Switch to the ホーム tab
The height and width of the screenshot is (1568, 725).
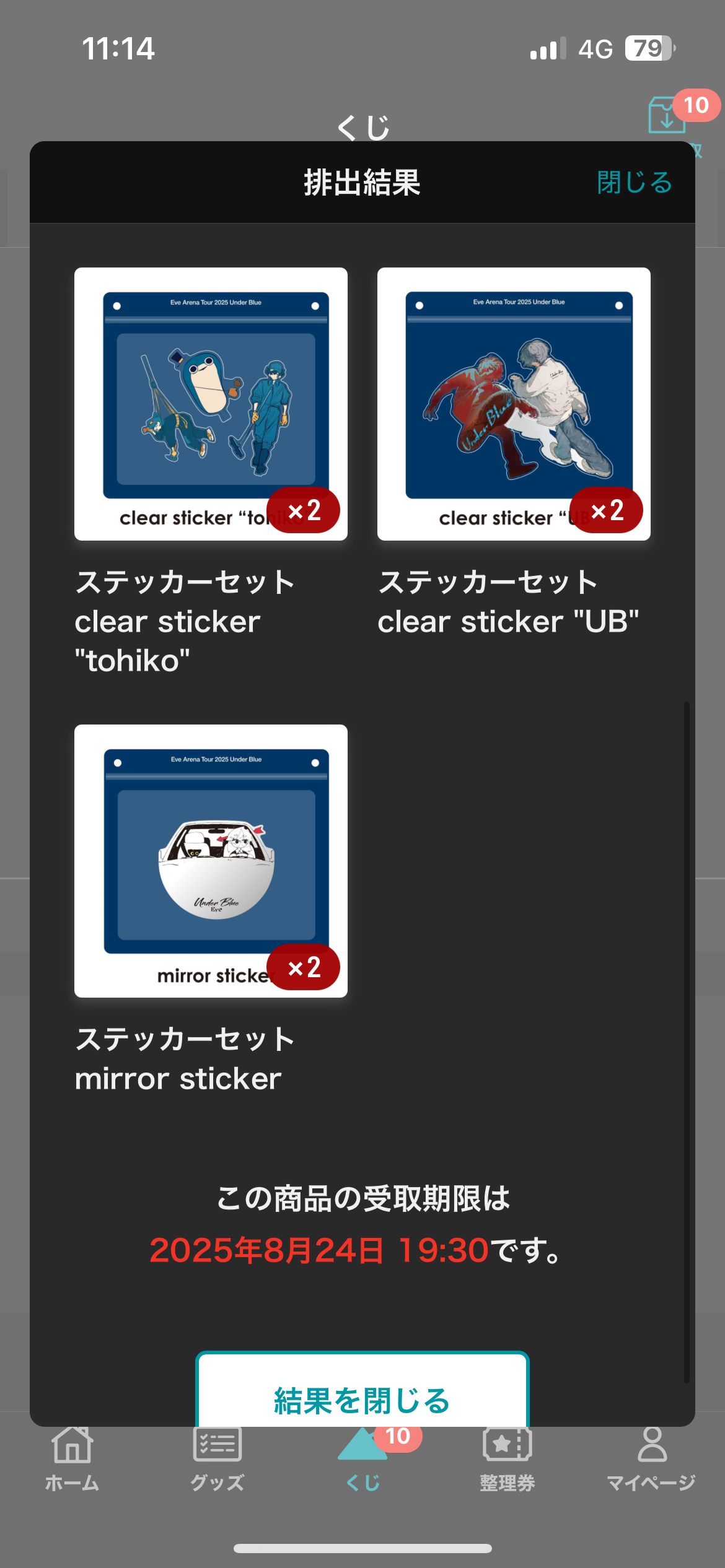(72, 1459)
